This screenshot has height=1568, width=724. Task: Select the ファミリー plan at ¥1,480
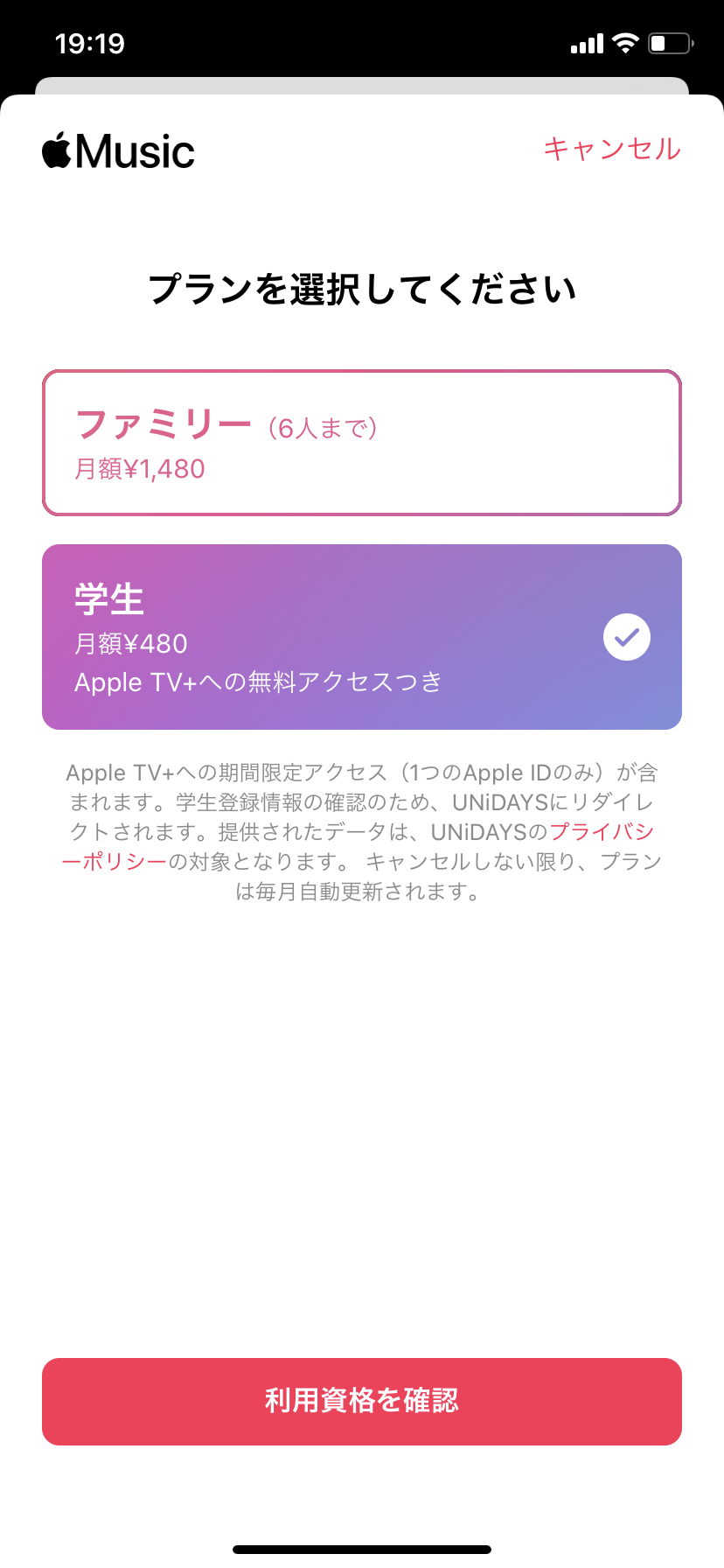(361, 443)
